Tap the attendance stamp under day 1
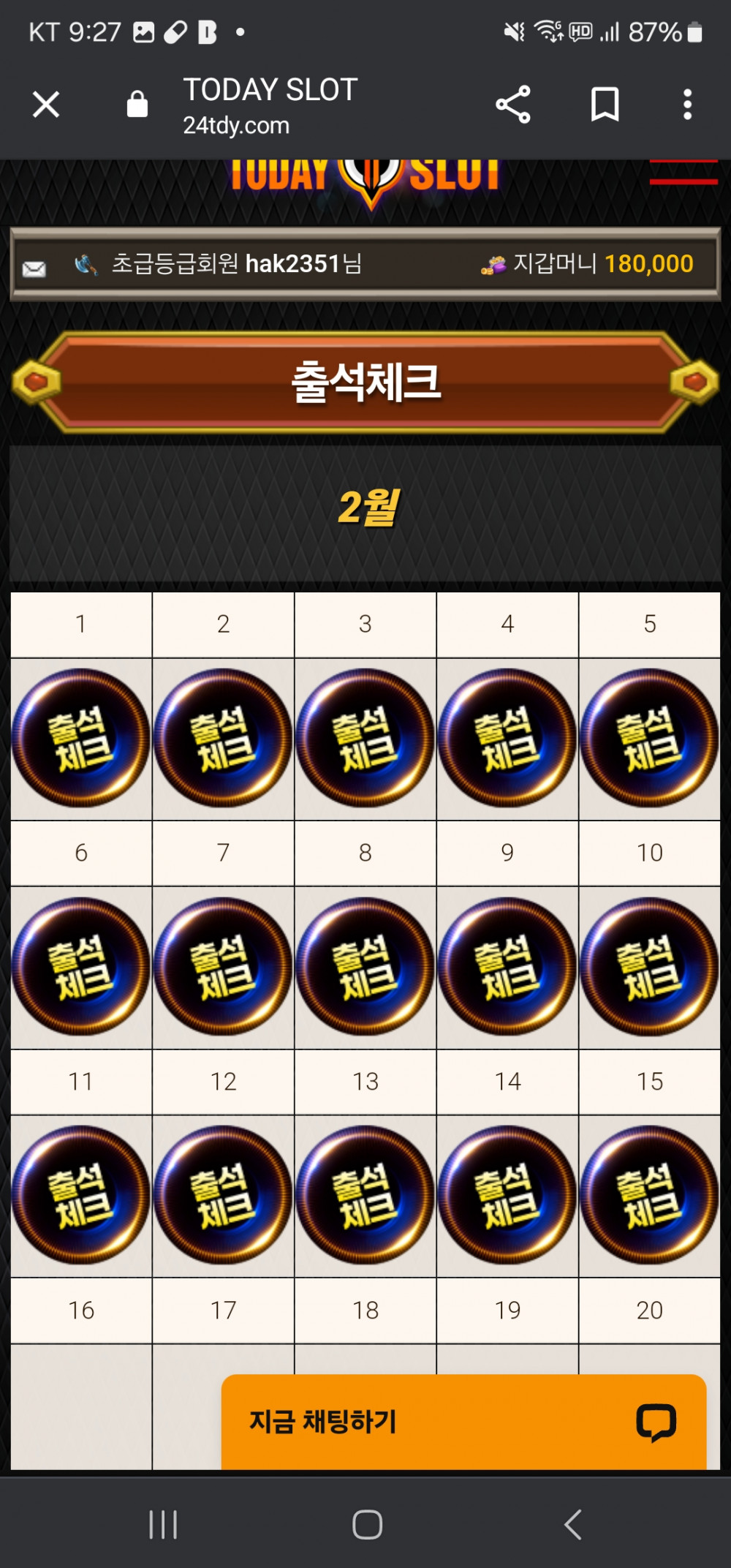 81,738
